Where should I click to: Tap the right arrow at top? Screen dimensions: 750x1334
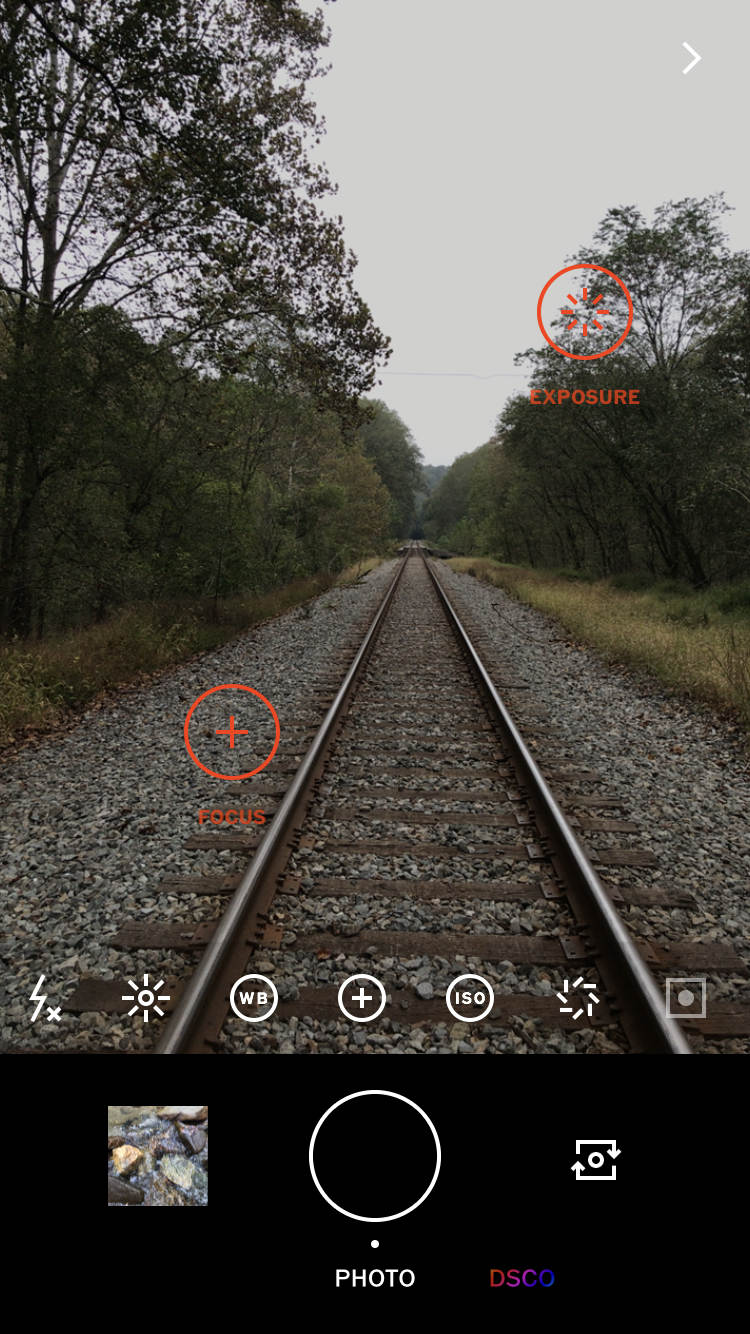(691, 58)
